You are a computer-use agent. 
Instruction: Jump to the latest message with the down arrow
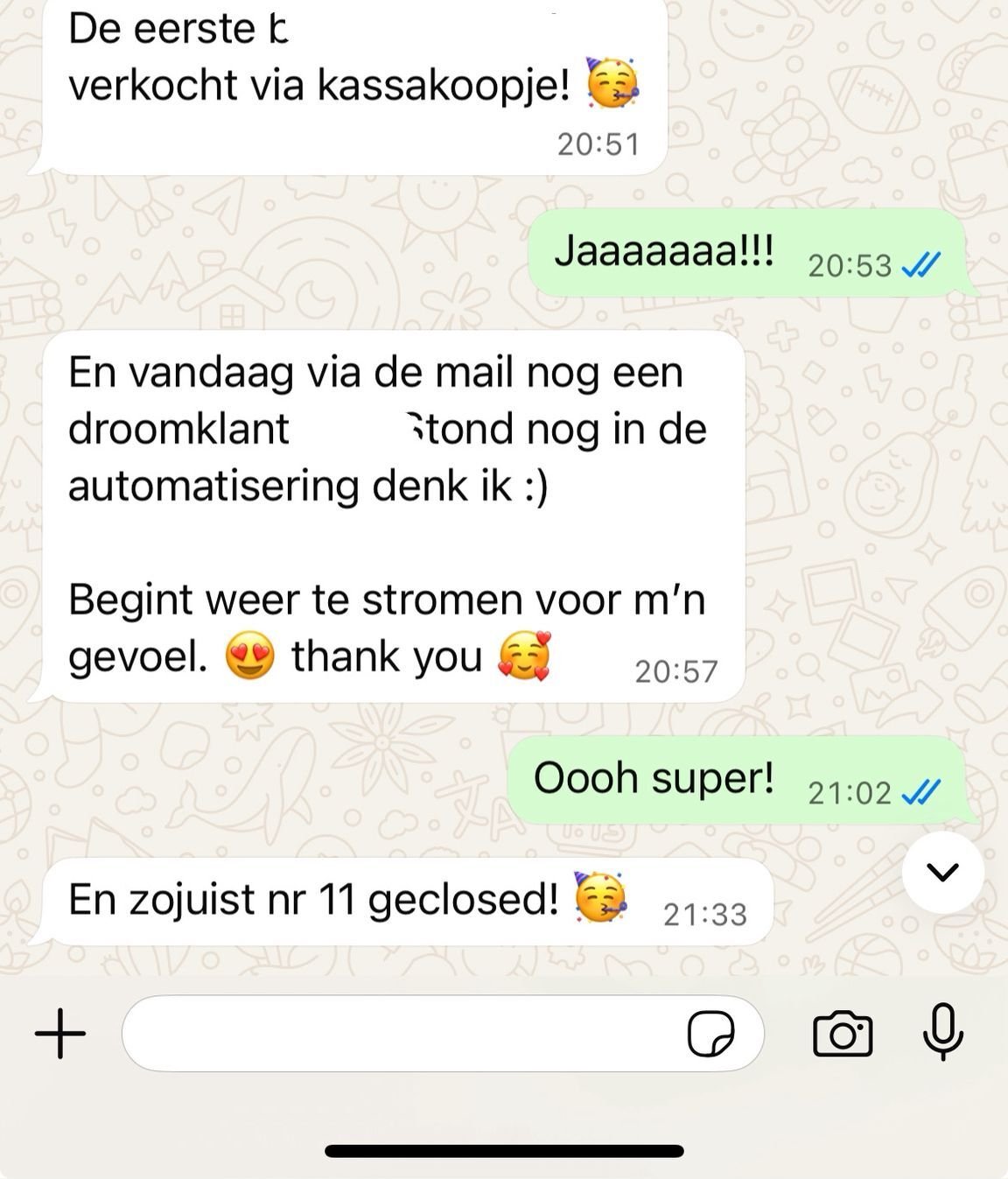pyautogui.click(x=942, y=872)
